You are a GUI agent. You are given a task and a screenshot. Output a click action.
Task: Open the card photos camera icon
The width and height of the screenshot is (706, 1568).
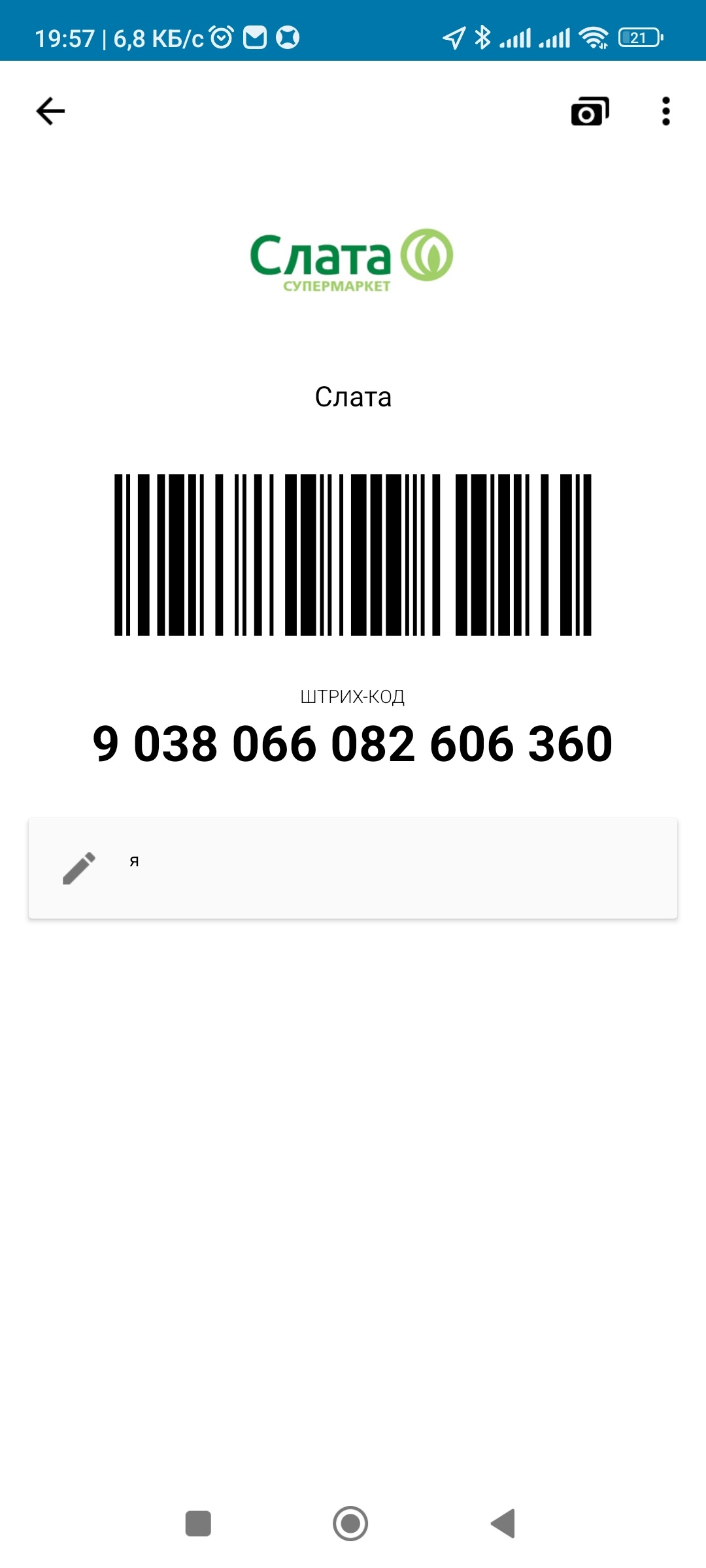pyautogui.click(x=590, y=111)
